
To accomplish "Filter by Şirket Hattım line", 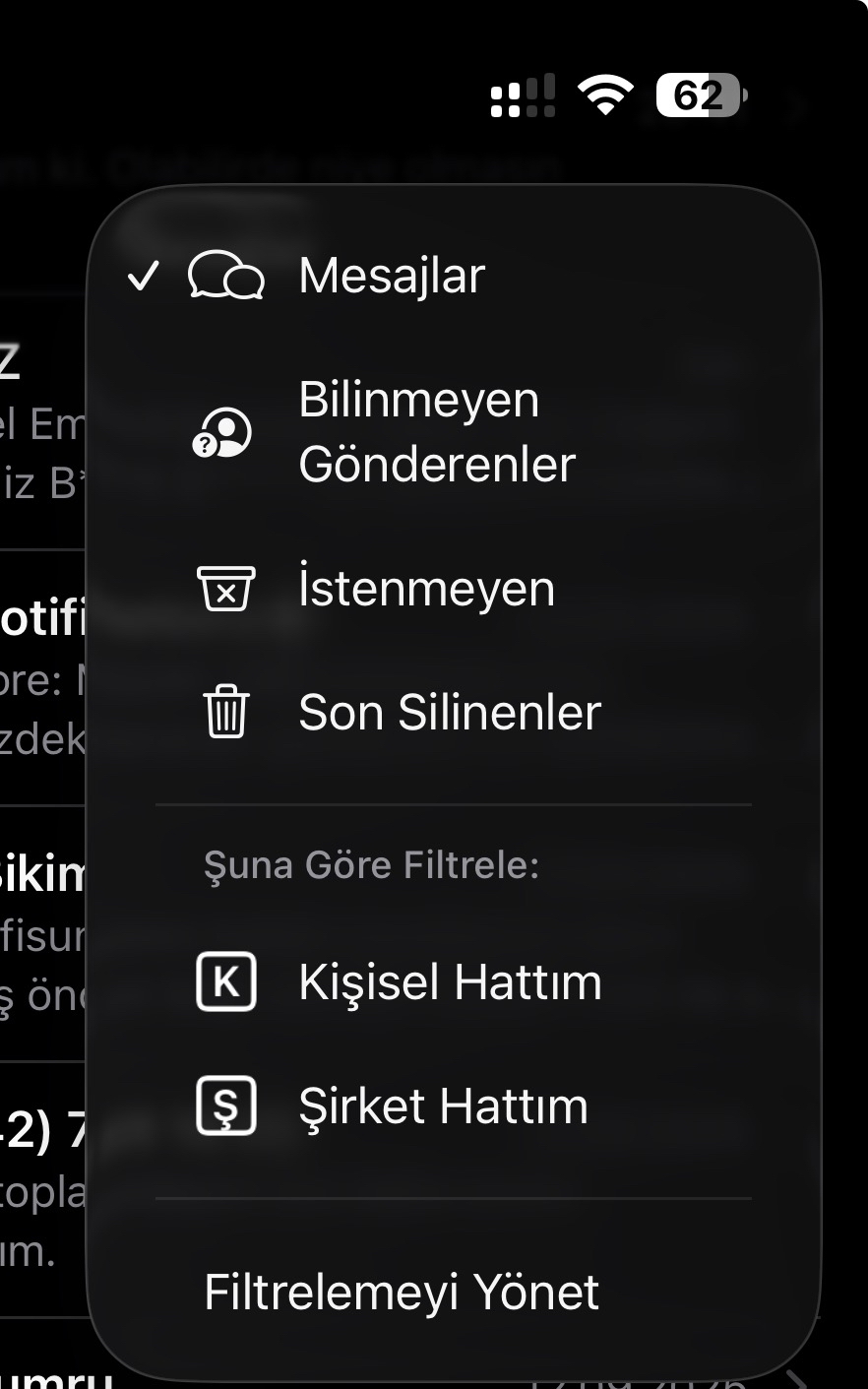I will pyautogui.click(x=443, y=1106).
